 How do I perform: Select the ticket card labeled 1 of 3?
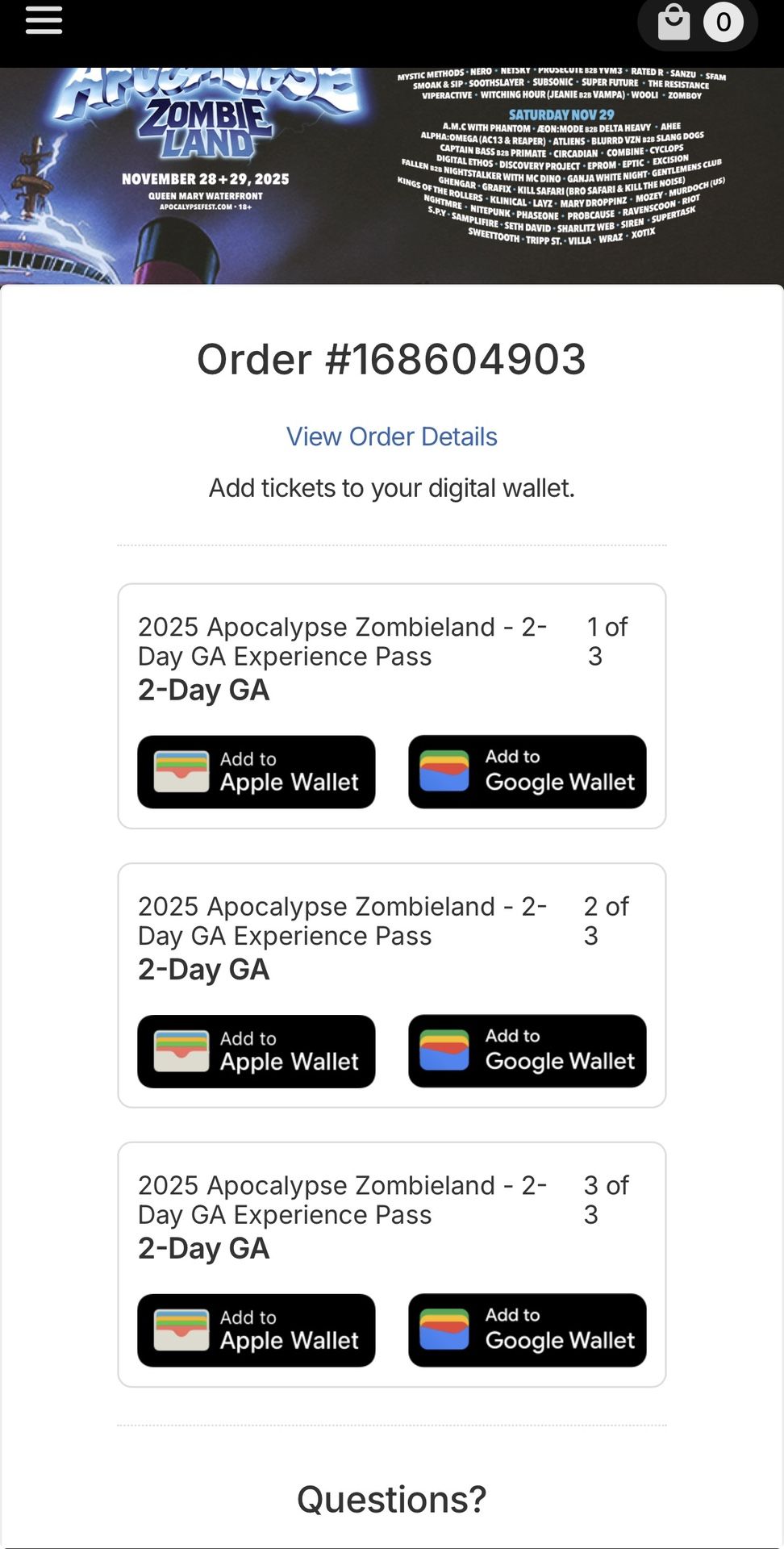click(391, 706)
